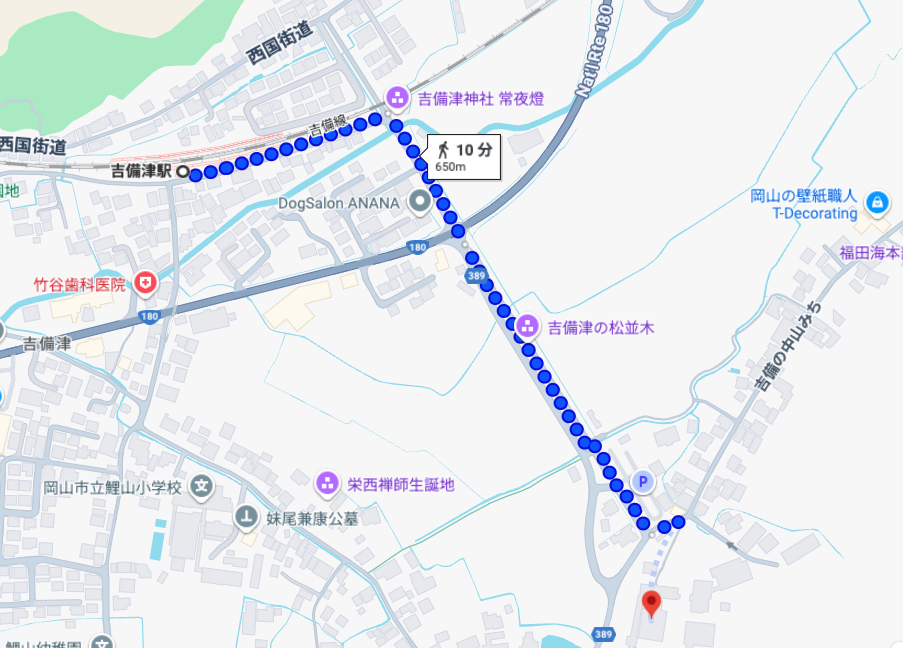Select the parking P marker near the route end
The height and width of the screenshot is (648, 903).
(x=644, y=482)
